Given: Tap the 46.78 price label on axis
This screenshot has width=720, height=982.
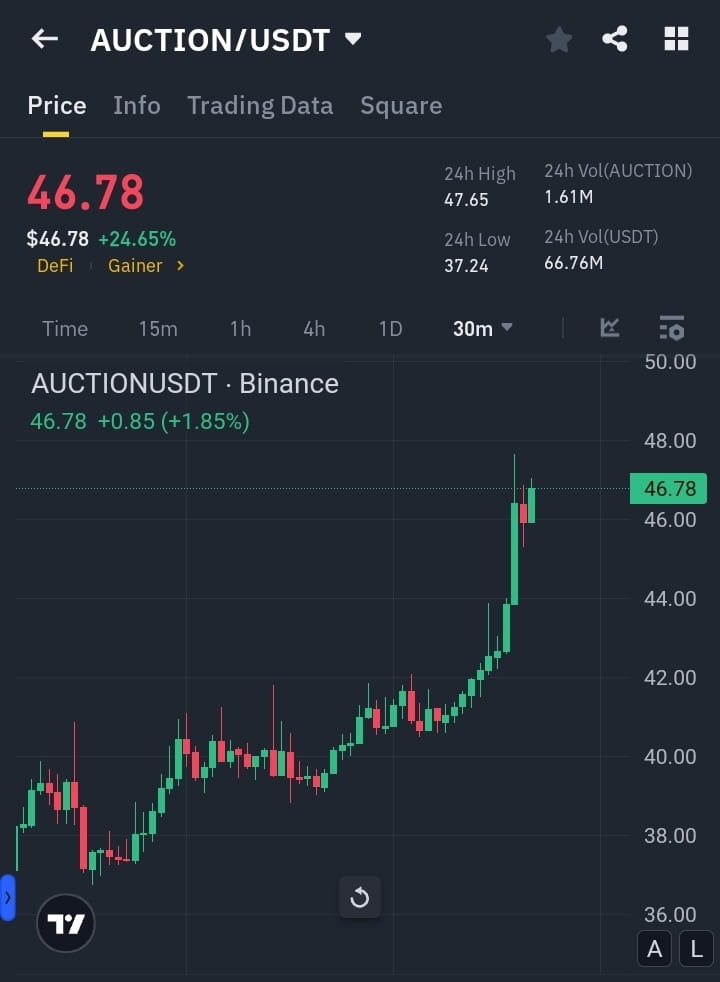Looking at the screenshot, I should pos(666,488).
